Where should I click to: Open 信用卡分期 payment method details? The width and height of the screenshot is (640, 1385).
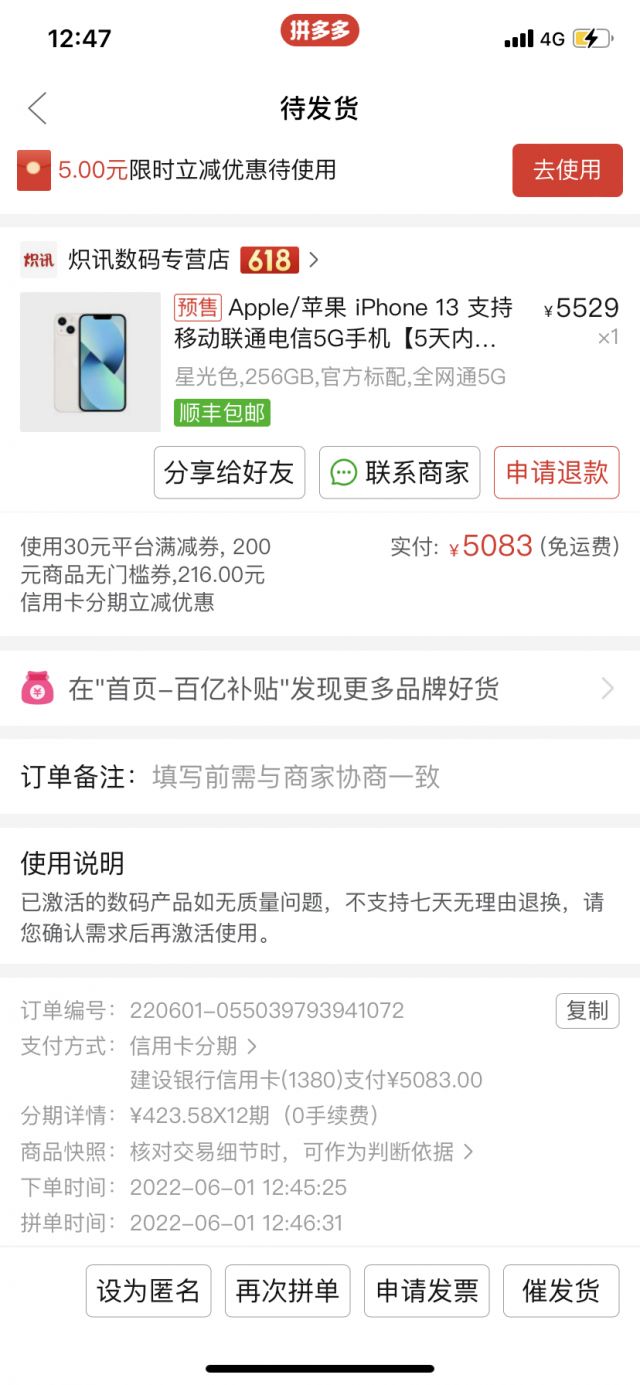pyautogui.click(x=193, y=1046)
